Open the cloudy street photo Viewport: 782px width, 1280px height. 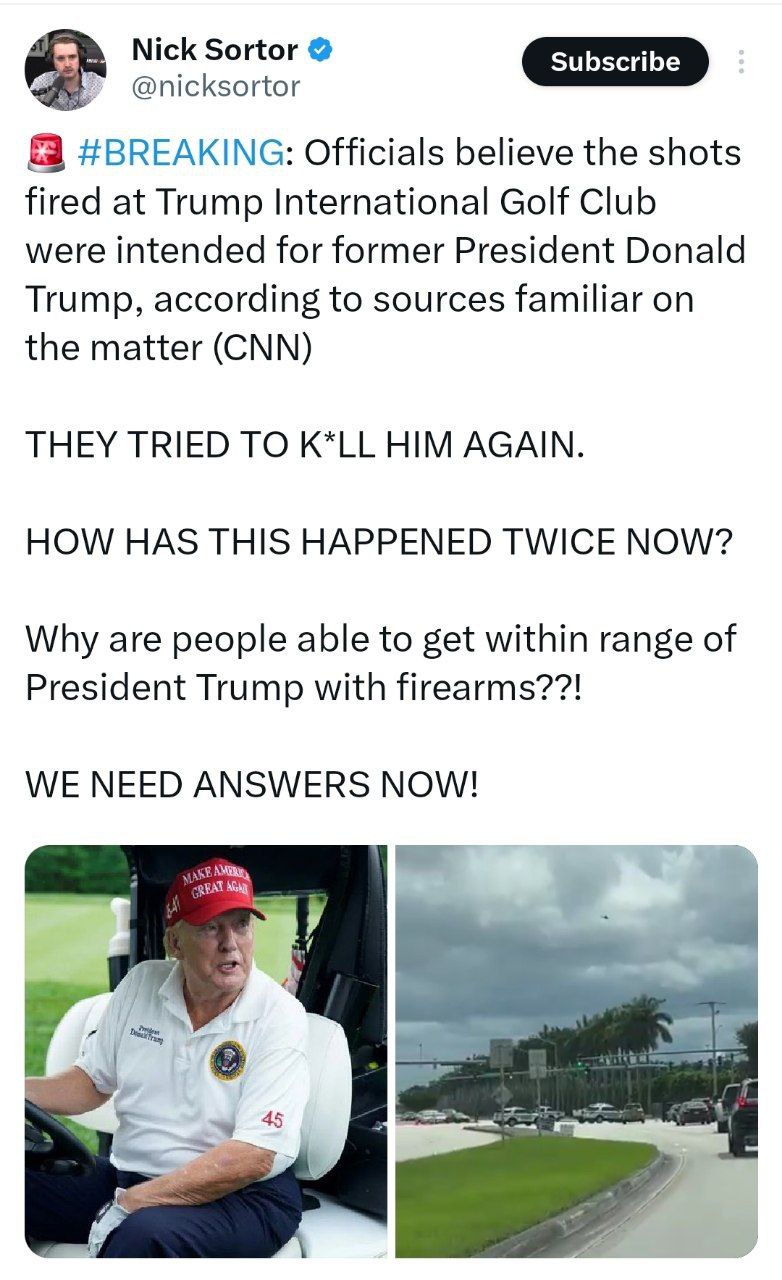pos(576,1050)
